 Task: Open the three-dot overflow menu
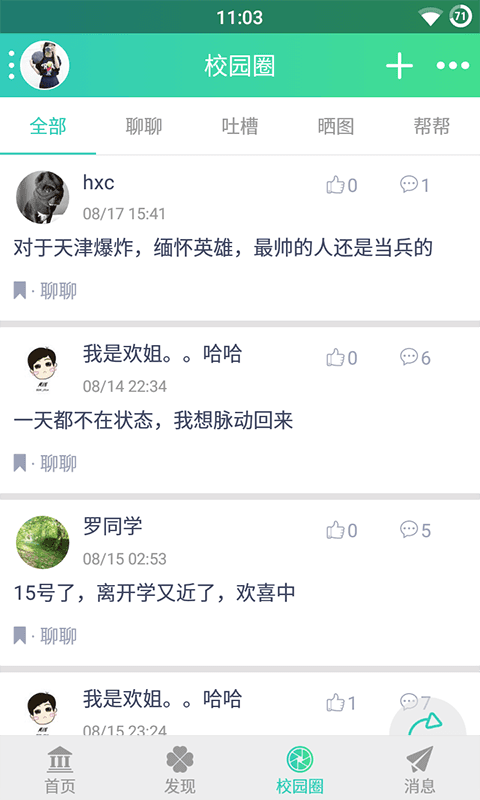(x=452, y=65)
